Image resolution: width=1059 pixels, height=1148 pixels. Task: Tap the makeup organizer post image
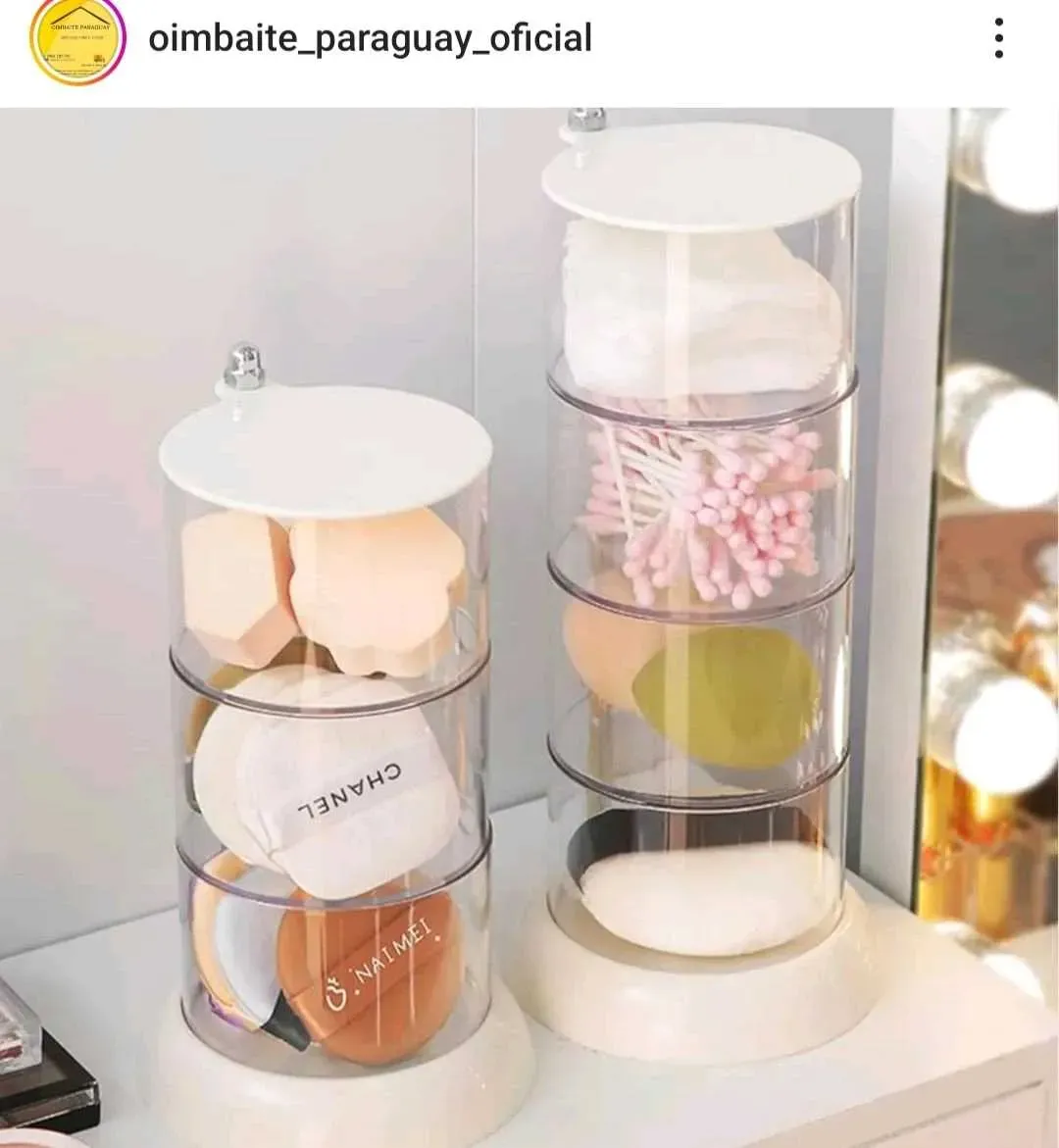tap(529, 627)
